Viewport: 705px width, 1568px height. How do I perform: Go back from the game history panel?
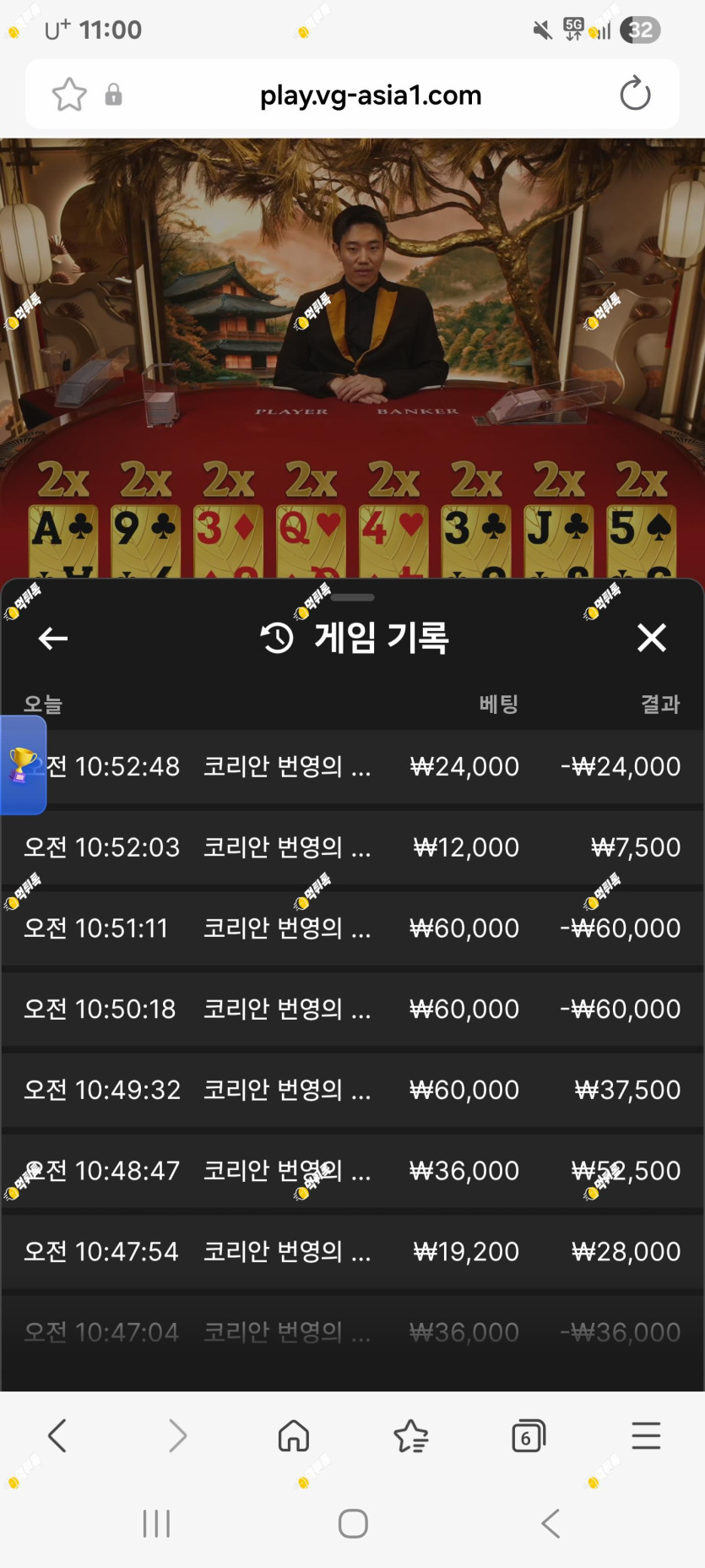[x=53, y=639]
